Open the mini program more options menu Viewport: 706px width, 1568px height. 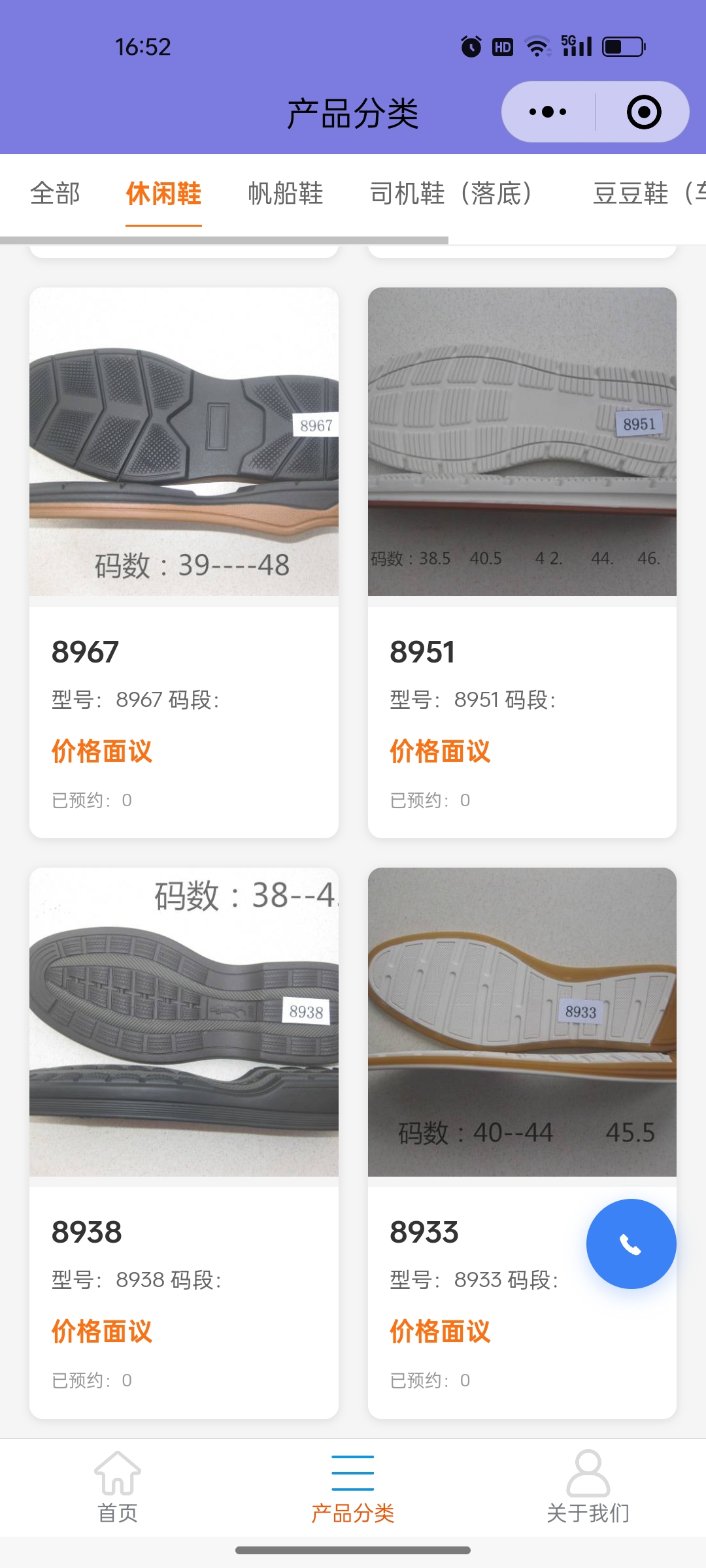click(548, 112)
